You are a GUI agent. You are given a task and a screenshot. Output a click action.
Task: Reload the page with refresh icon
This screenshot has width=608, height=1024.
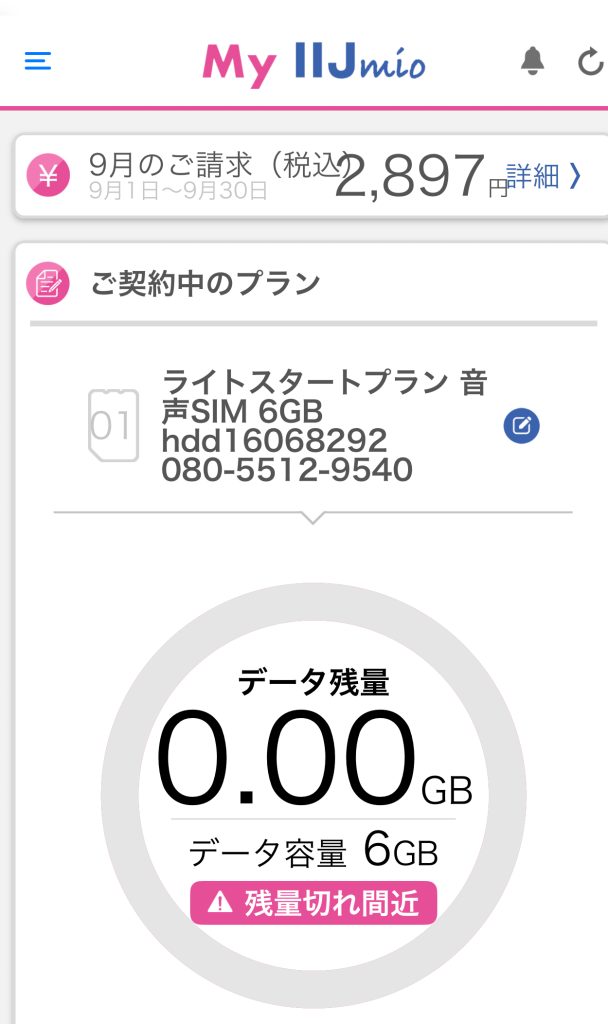click(591, 62)
